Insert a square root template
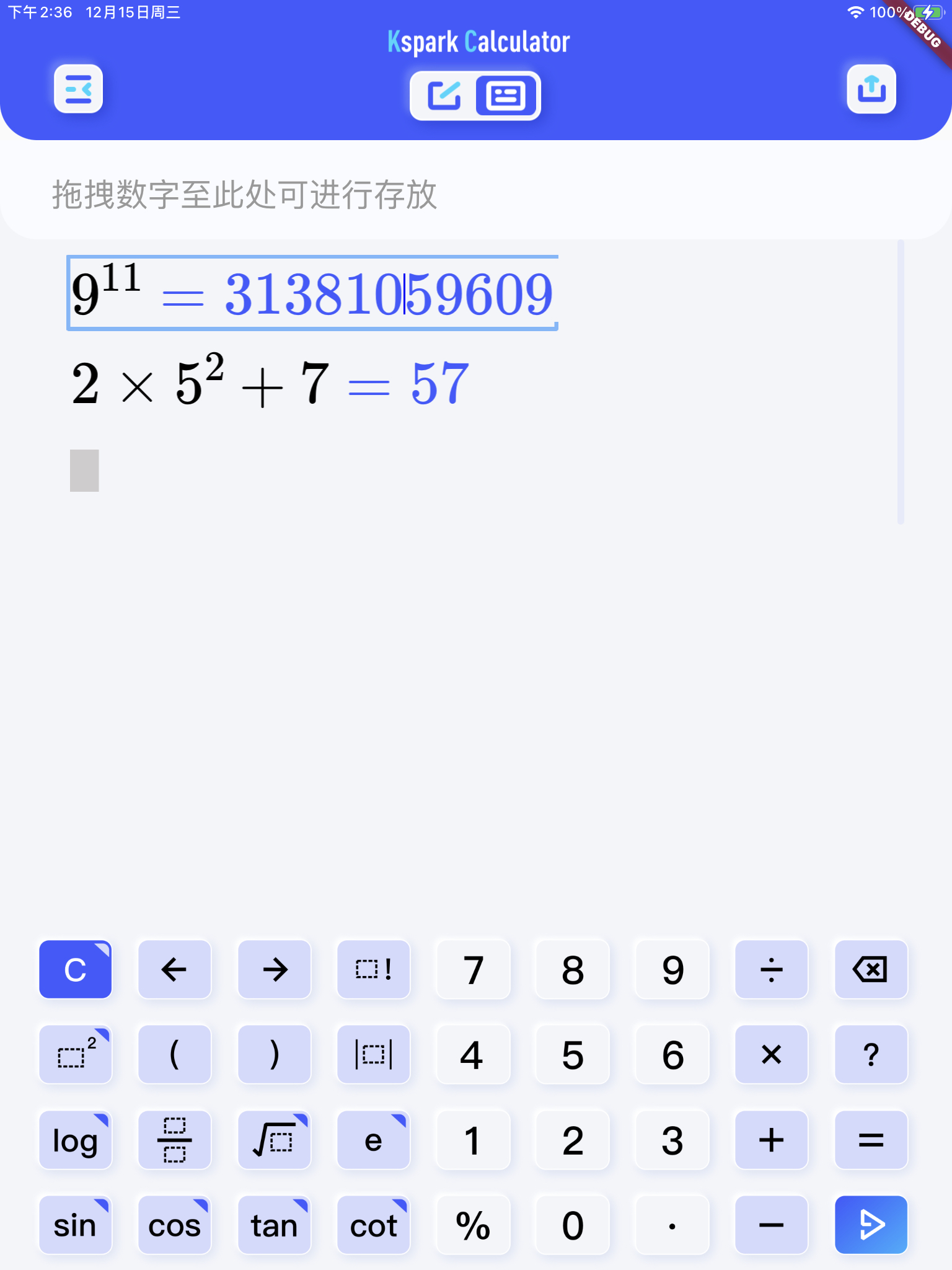Screen dimensions: 952x1270 pos(275,1140)
